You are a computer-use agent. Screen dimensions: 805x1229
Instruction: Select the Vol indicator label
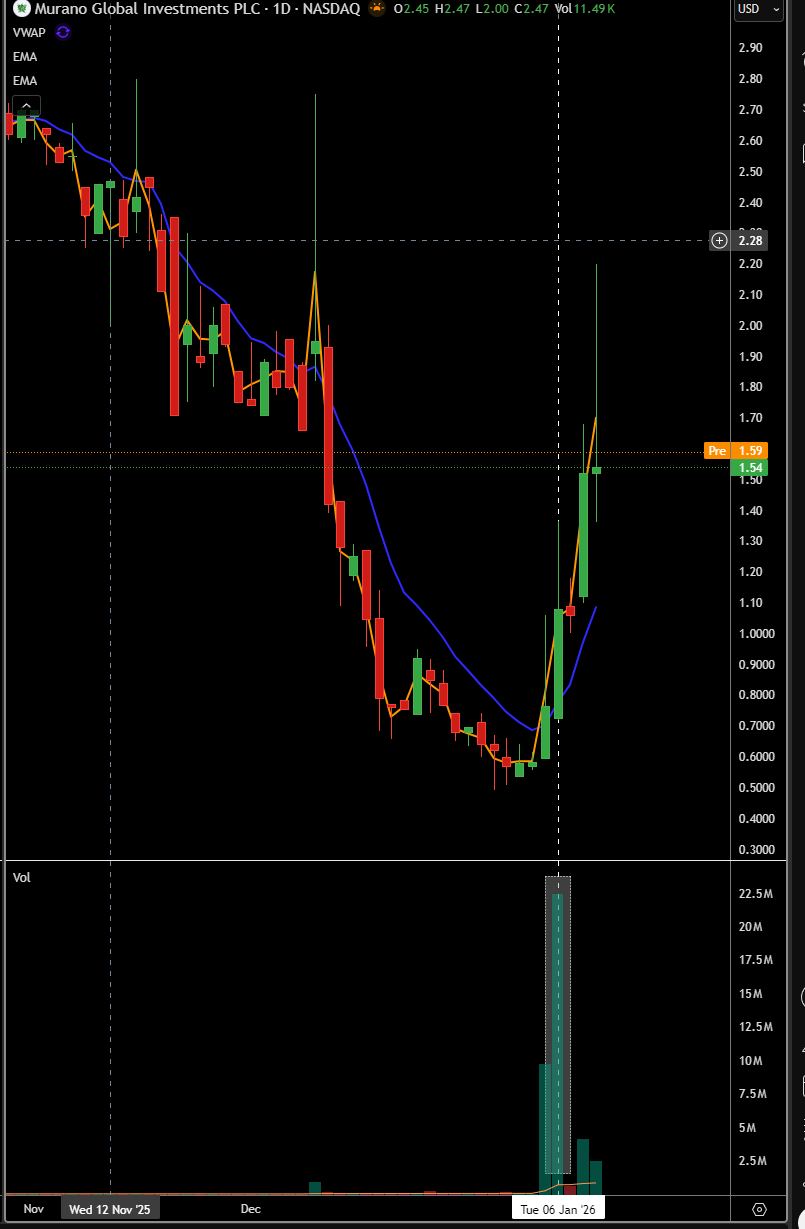click(21, 878)
